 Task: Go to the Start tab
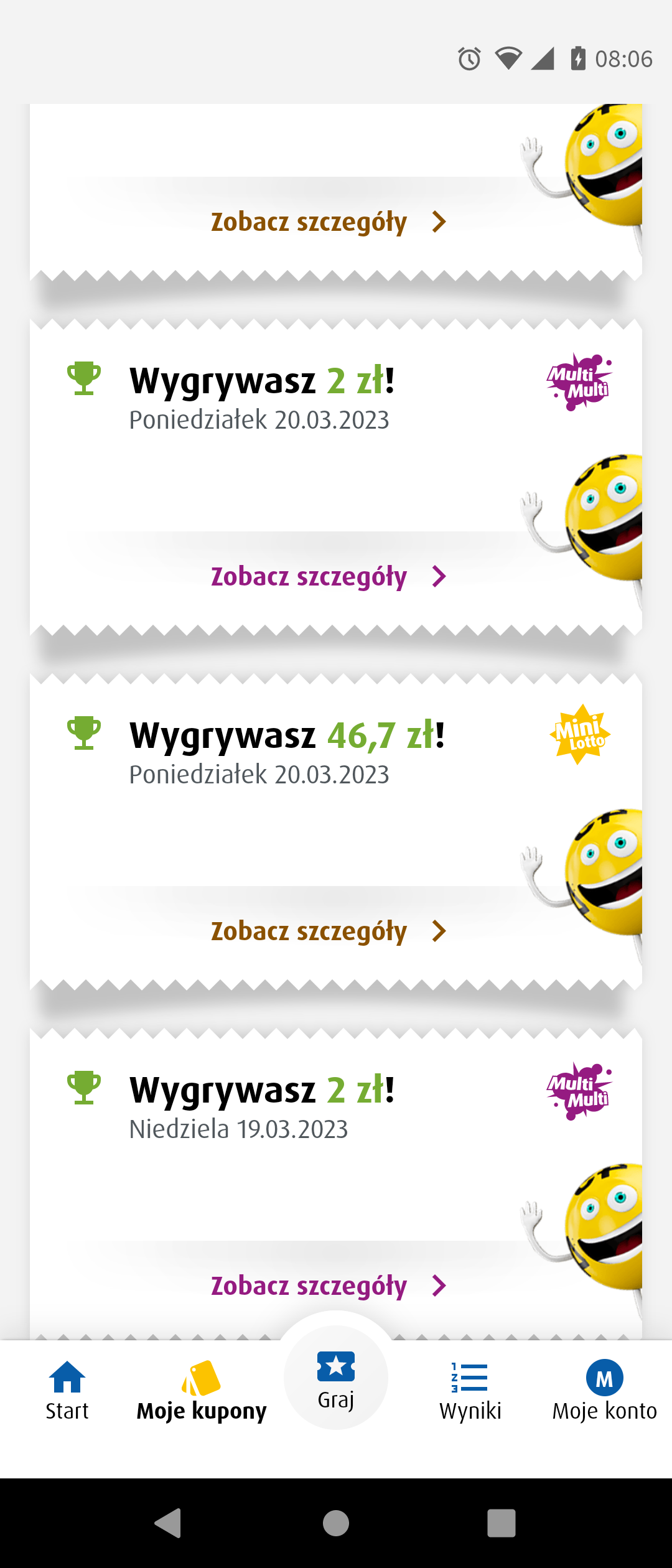[x=67, y=1391]
